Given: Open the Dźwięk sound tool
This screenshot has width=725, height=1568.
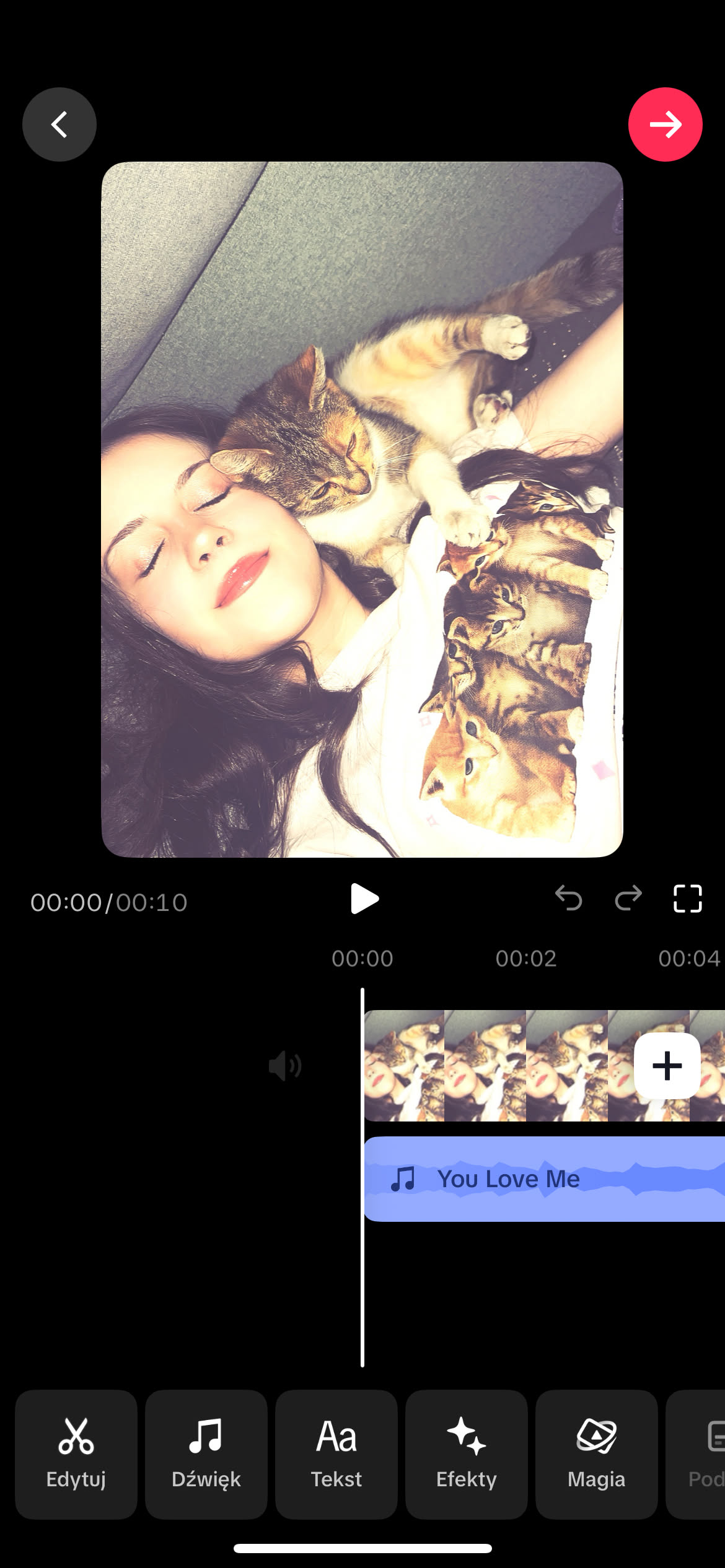Looking at the screenshot, I should coord(206,1454).
